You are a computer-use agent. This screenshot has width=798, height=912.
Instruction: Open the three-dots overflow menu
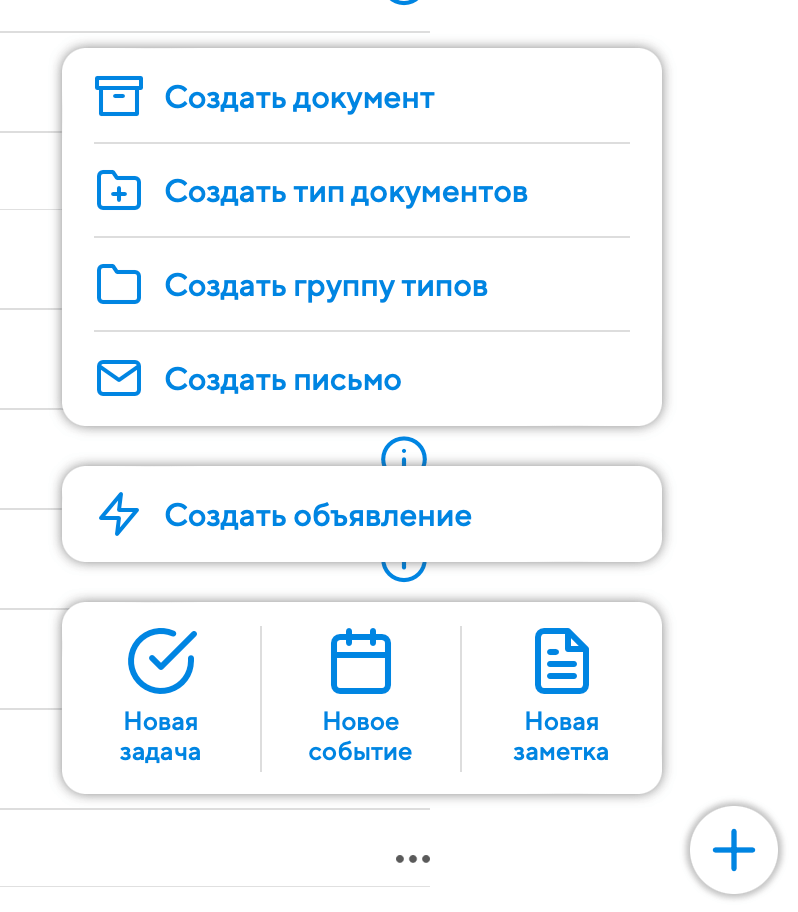[412, 859]
